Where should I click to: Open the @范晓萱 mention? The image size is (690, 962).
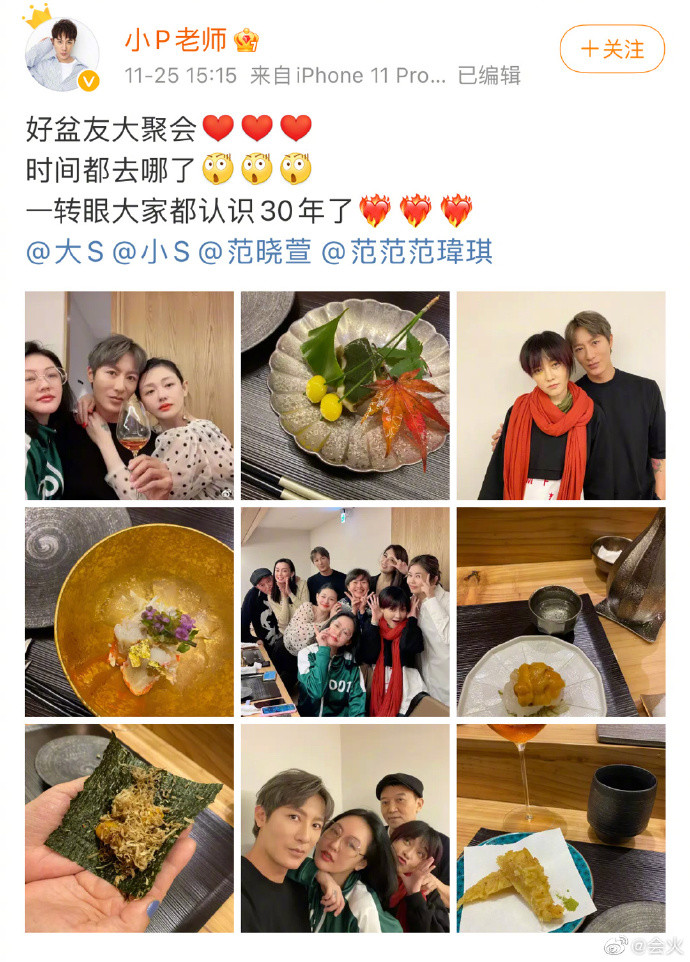pos(255,252)
